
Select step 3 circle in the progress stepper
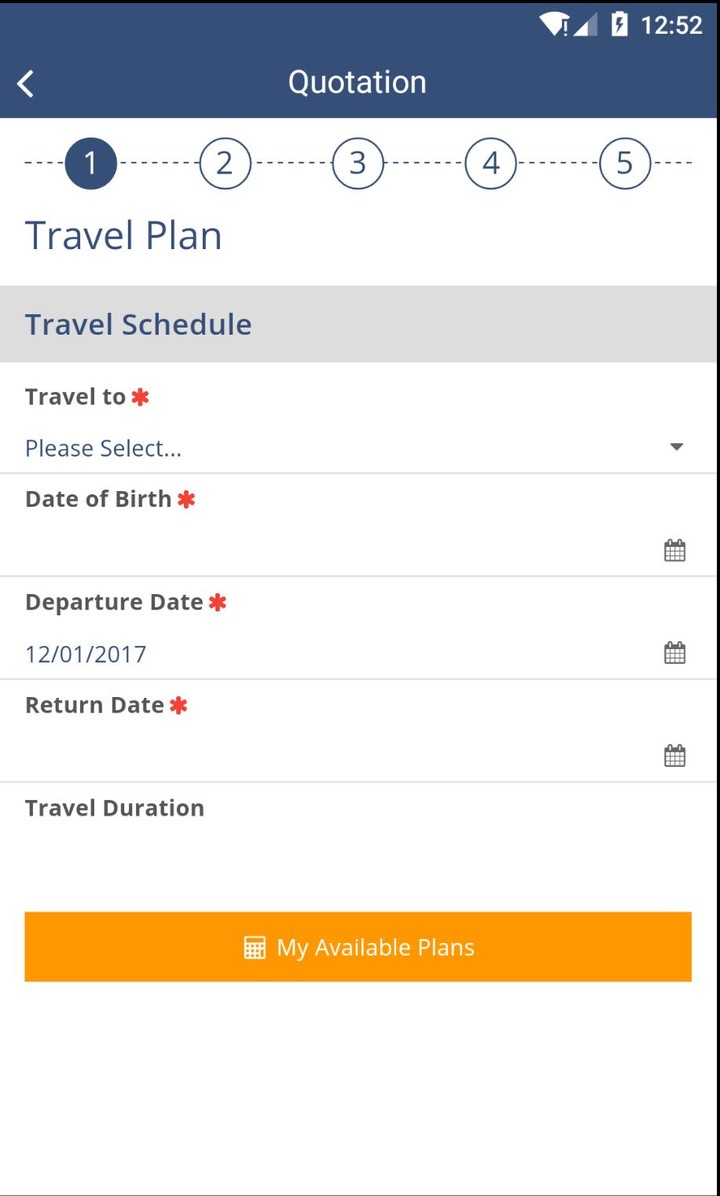coord(358,163)
